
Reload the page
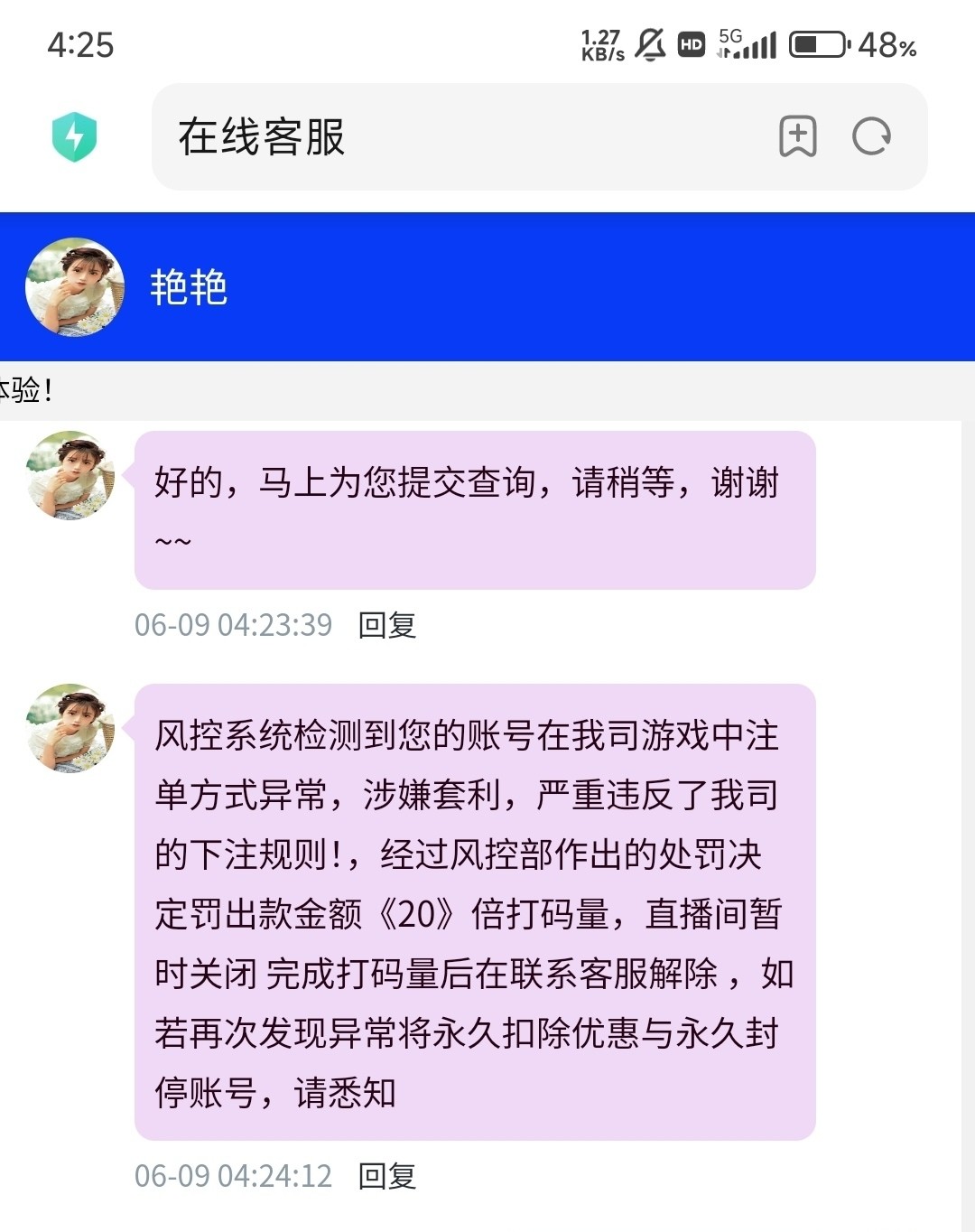point(871,137)
